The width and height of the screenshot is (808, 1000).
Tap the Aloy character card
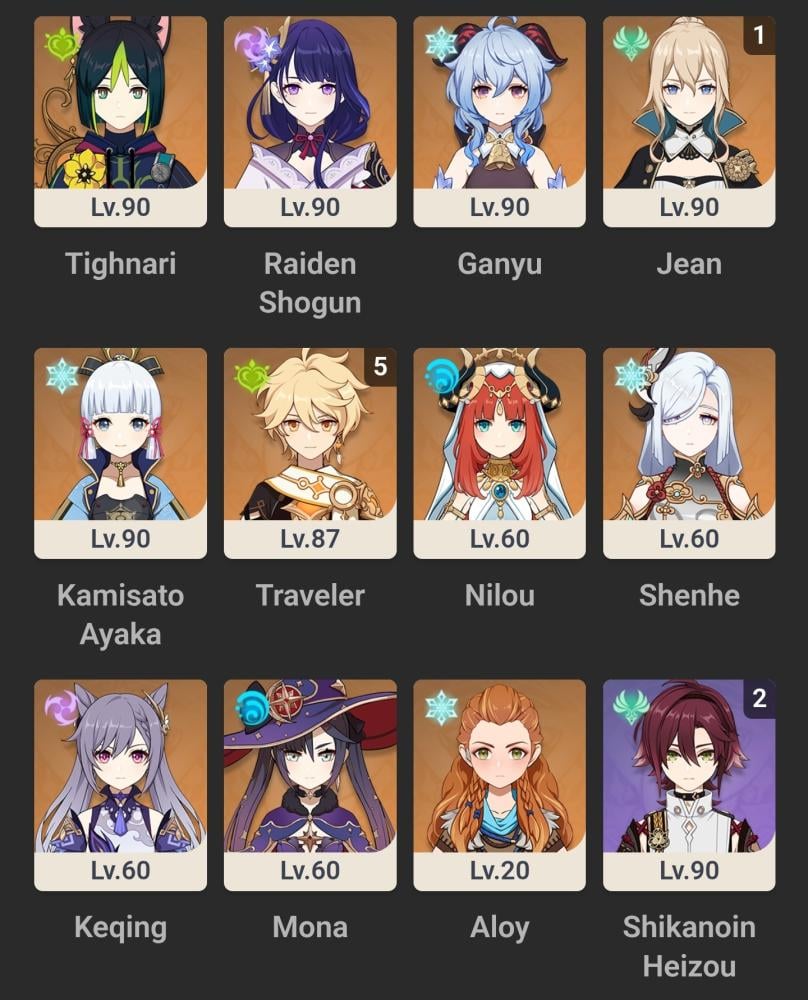point(499,784)
